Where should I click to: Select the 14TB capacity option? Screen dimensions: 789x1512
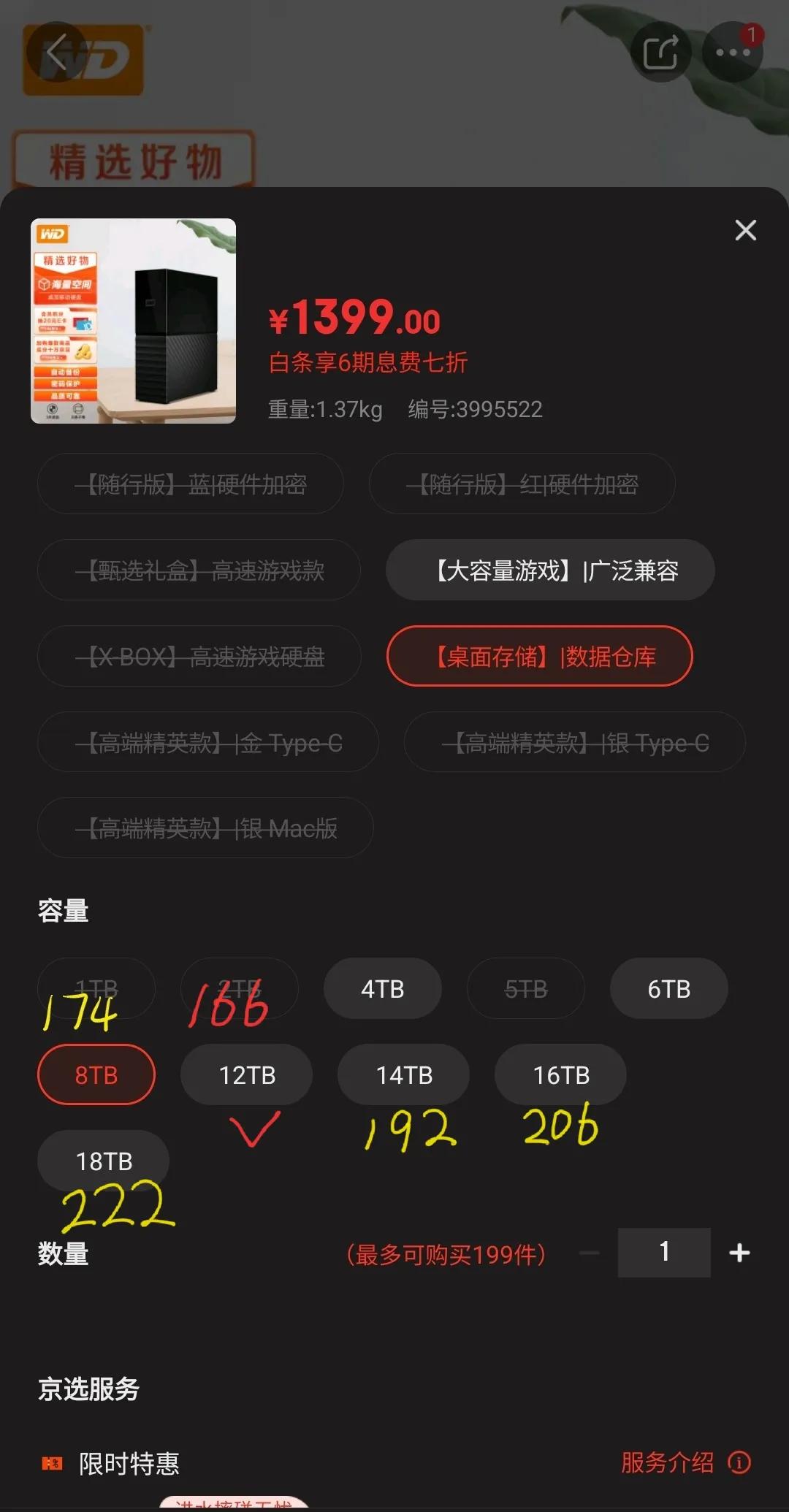pos(403,1074)
